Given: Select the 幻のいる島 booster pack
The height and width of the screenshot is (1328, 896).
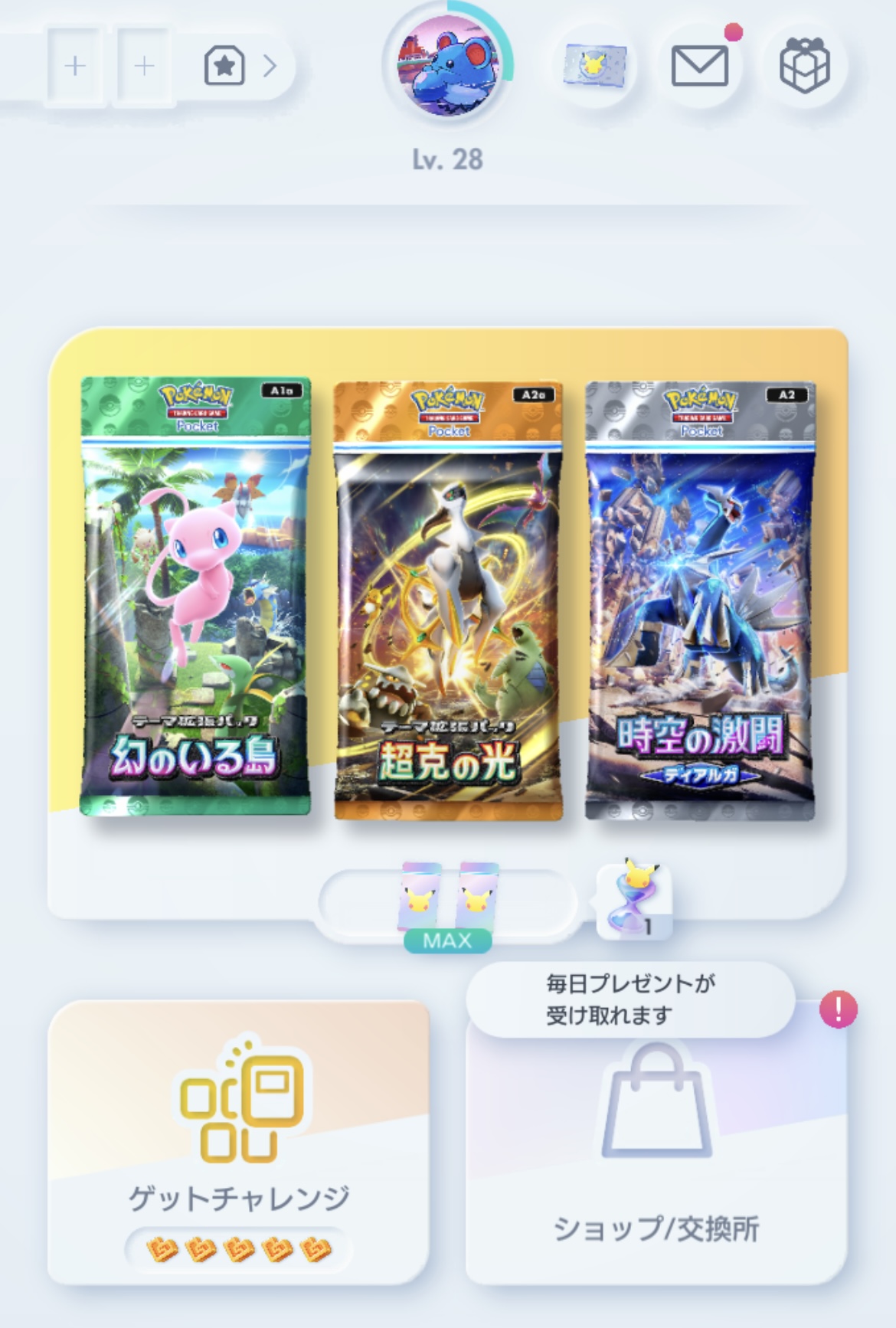Looking at the screenshot, I should point(196,596).
